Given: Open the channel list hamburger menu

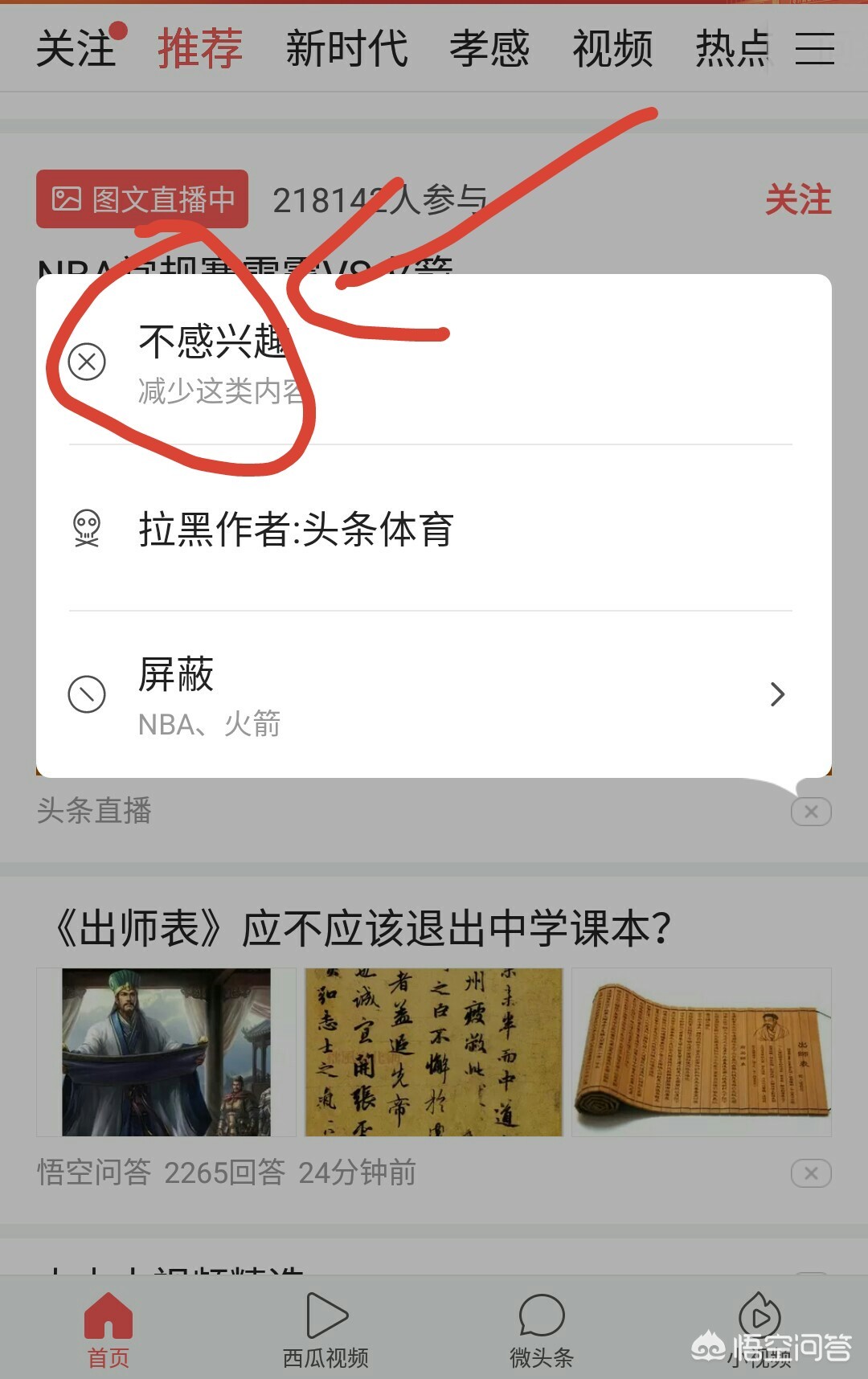Looking at the screenshot, I should pos(814,48).
